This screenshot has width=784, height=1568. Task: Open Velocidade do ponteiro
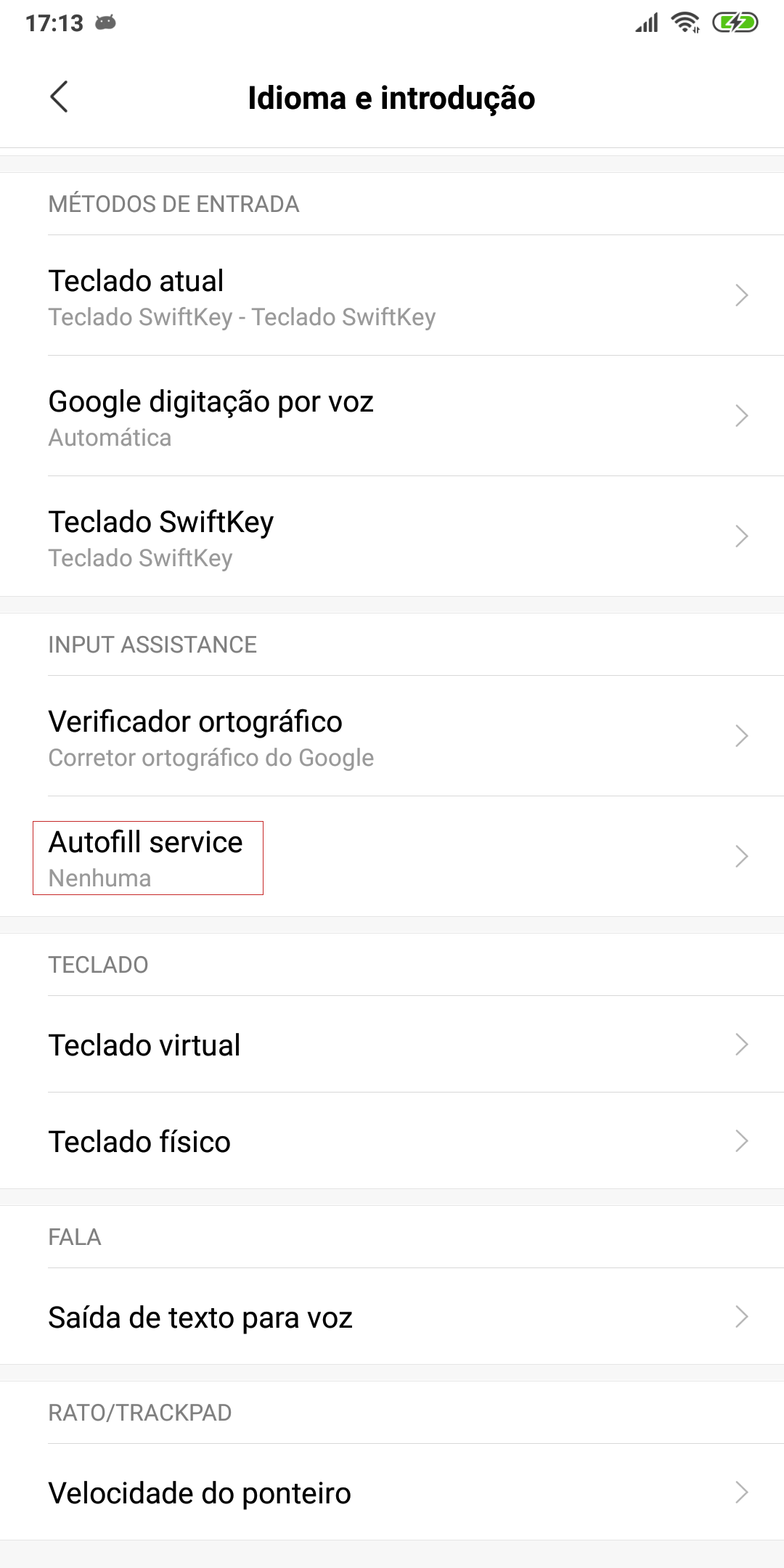392,1492
